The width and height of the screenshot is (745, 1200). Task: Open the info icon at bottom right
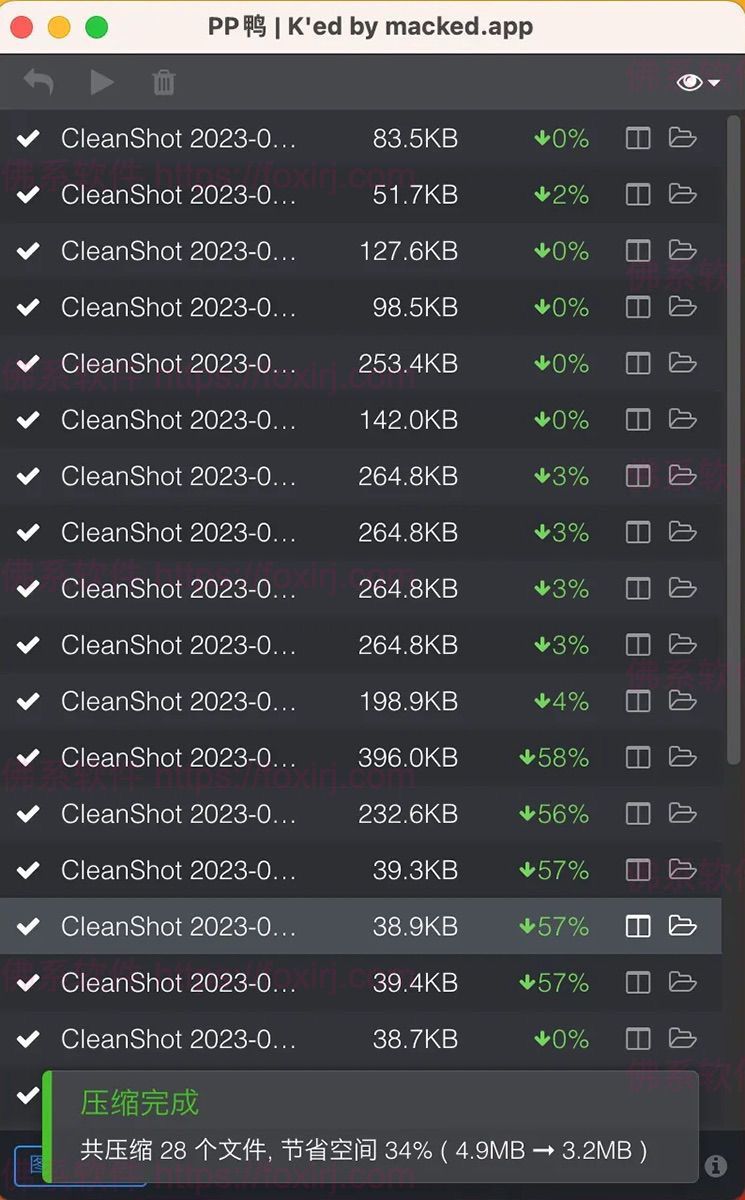click(715, 1165)
